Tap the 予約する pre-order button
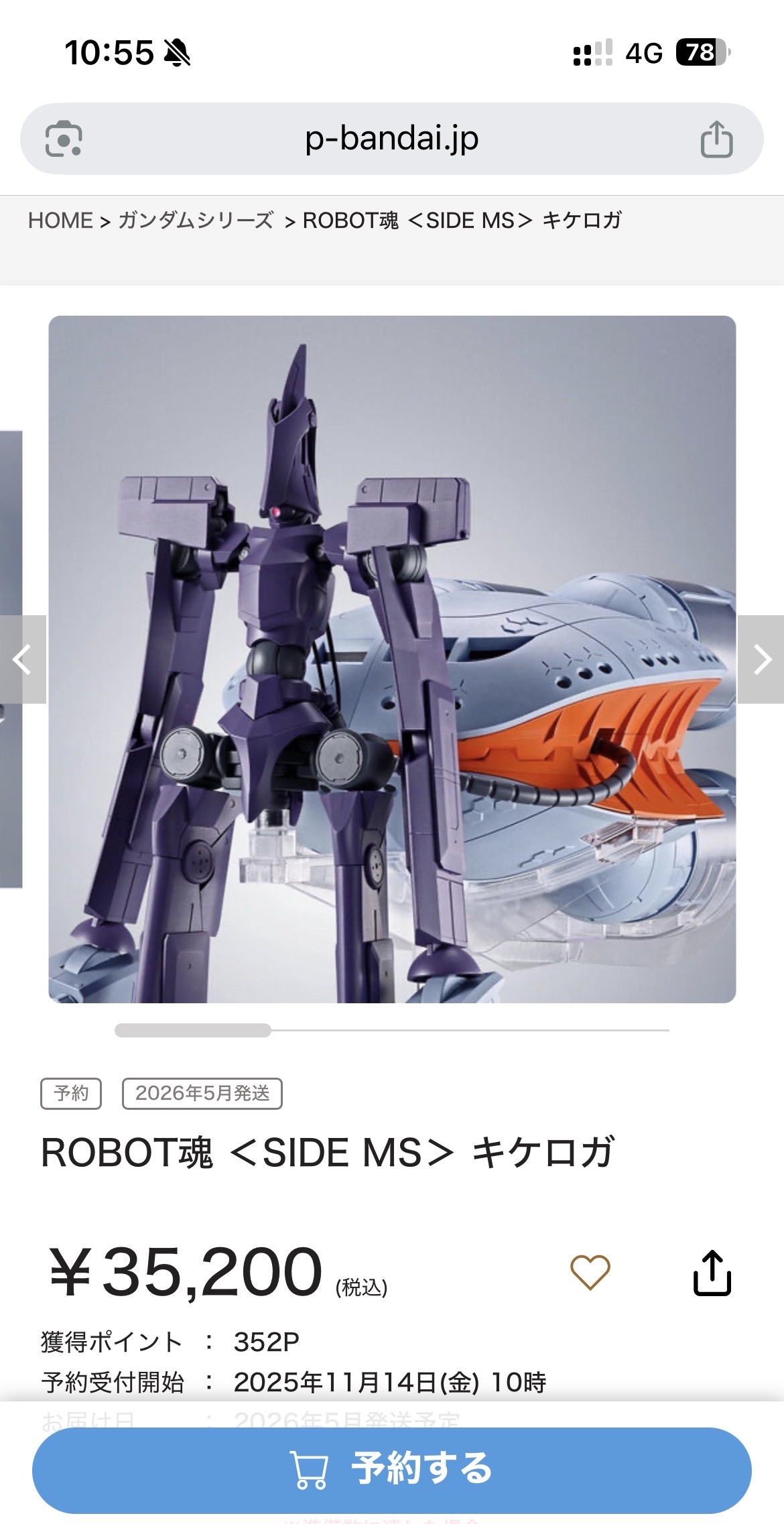 (392, 1469)
